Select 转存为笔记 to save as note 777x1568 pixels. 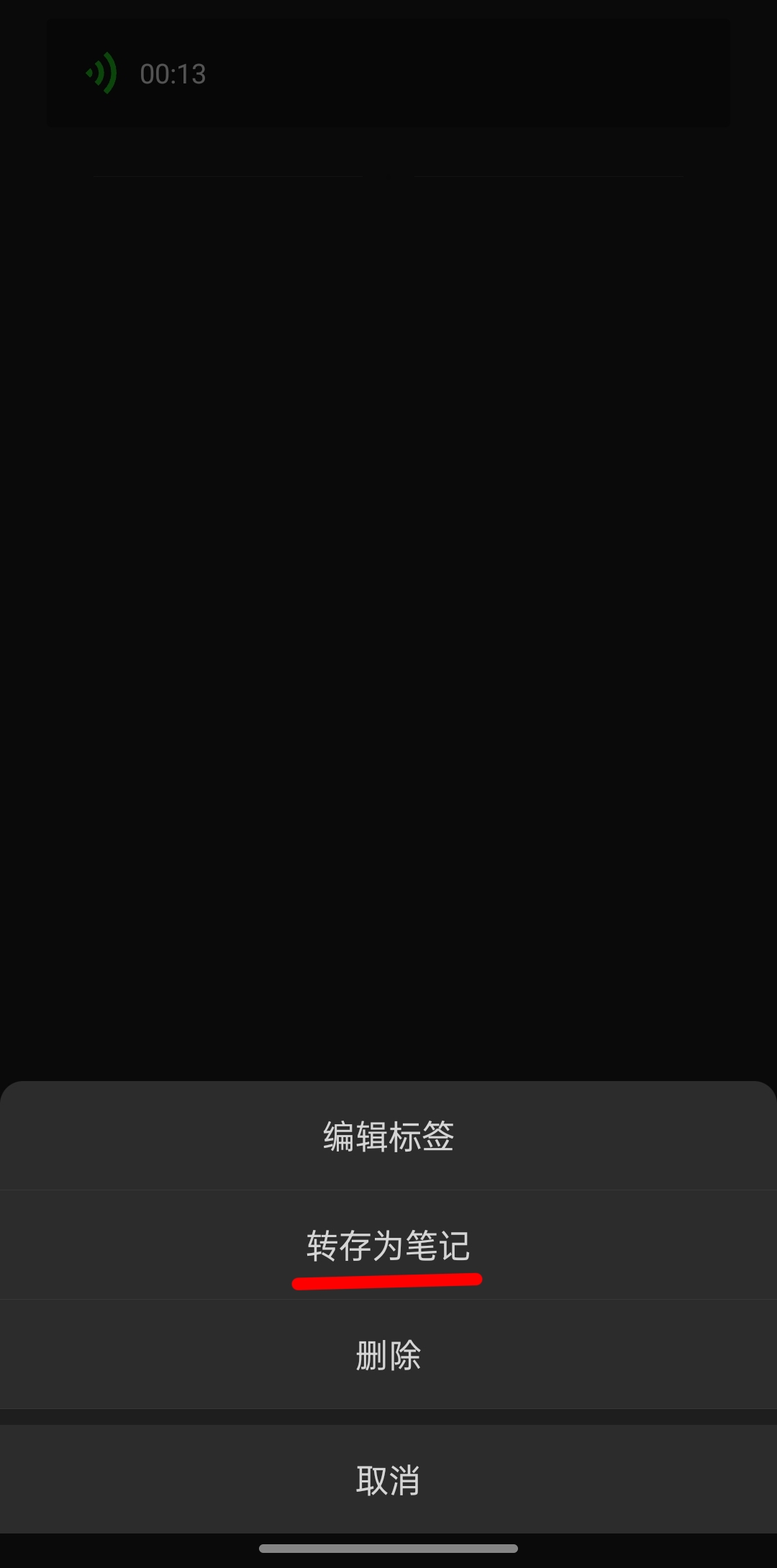[x=388, y=1246]
